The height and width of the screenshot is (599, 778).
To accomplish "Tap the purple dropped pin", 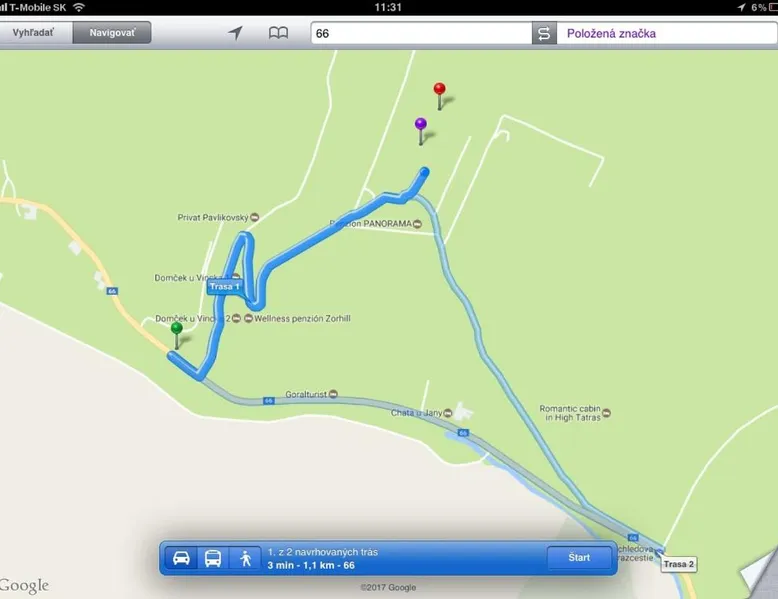I will pos(421,125).
